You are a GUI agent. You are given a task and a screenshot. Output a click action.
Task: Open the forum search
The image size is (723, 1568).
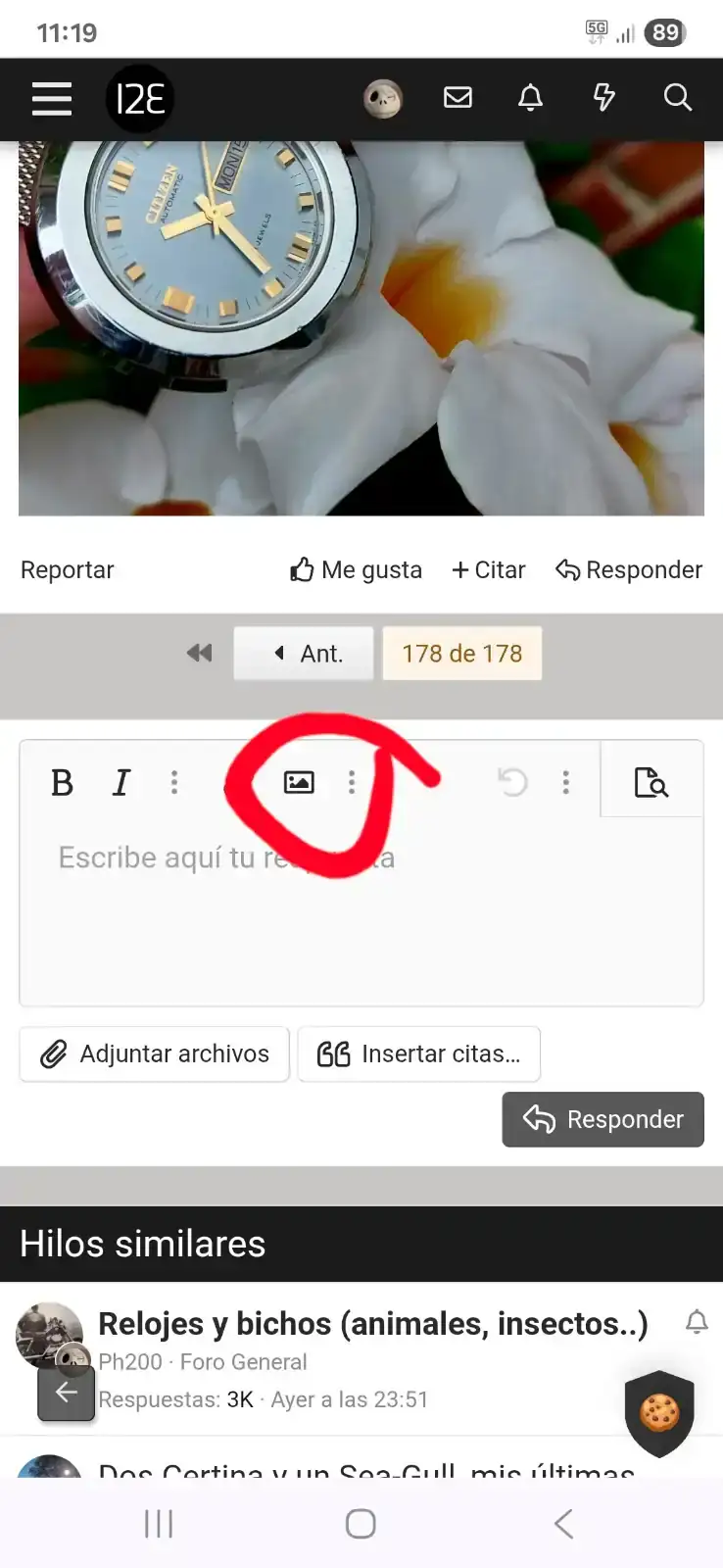coord(677,98)
